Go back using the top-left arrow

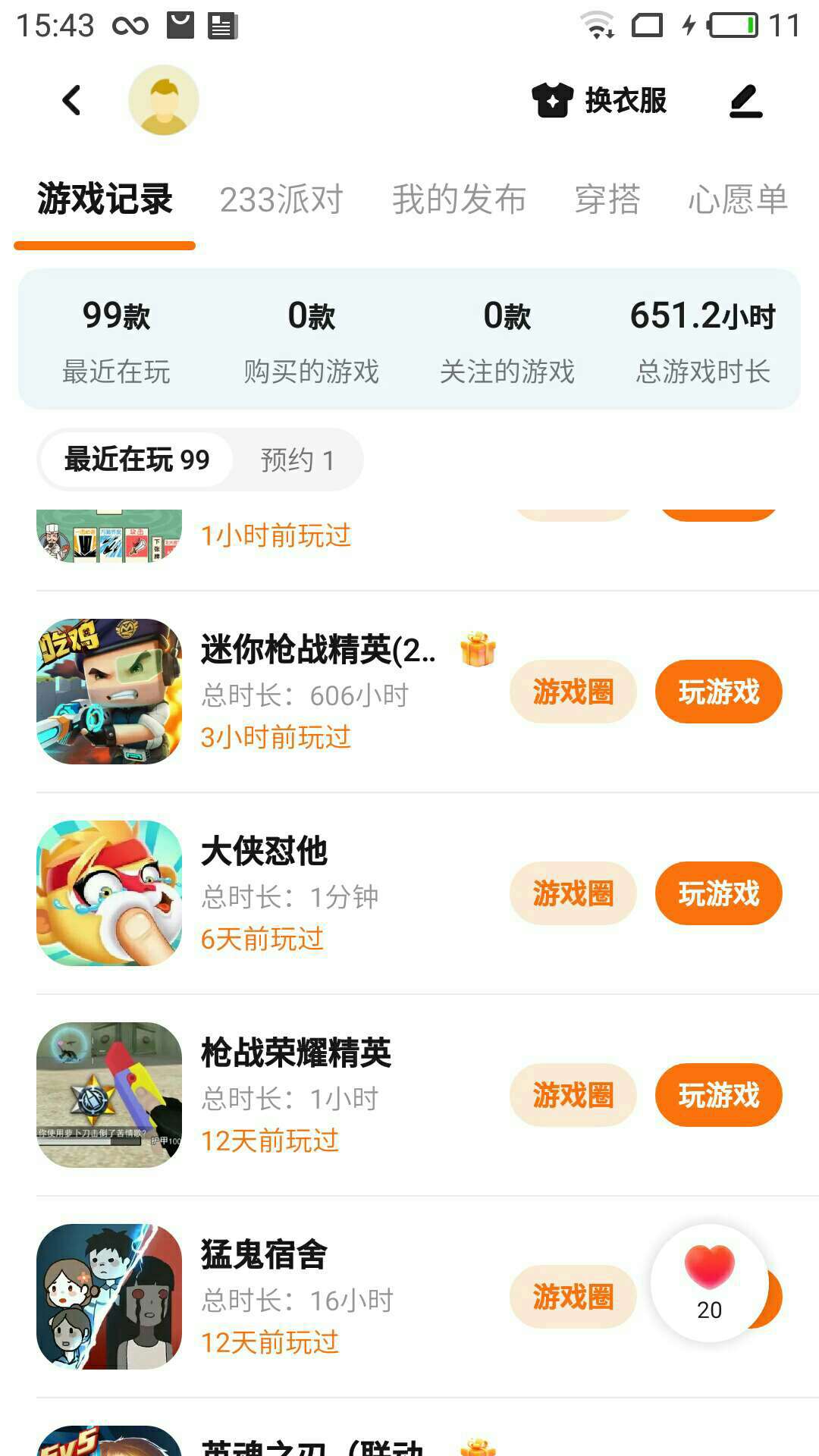(72, 100)
